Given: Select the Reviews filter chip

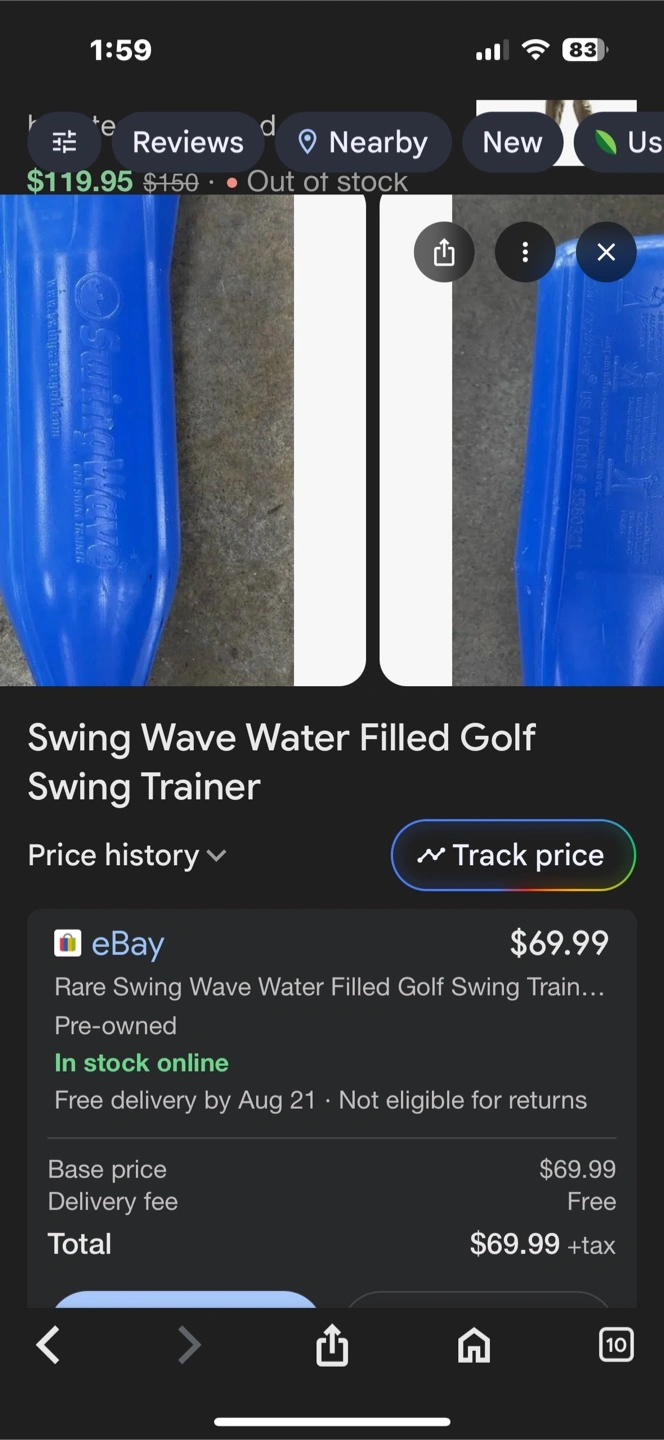Looking at the screenshot, I should click(x=187, y=143).
